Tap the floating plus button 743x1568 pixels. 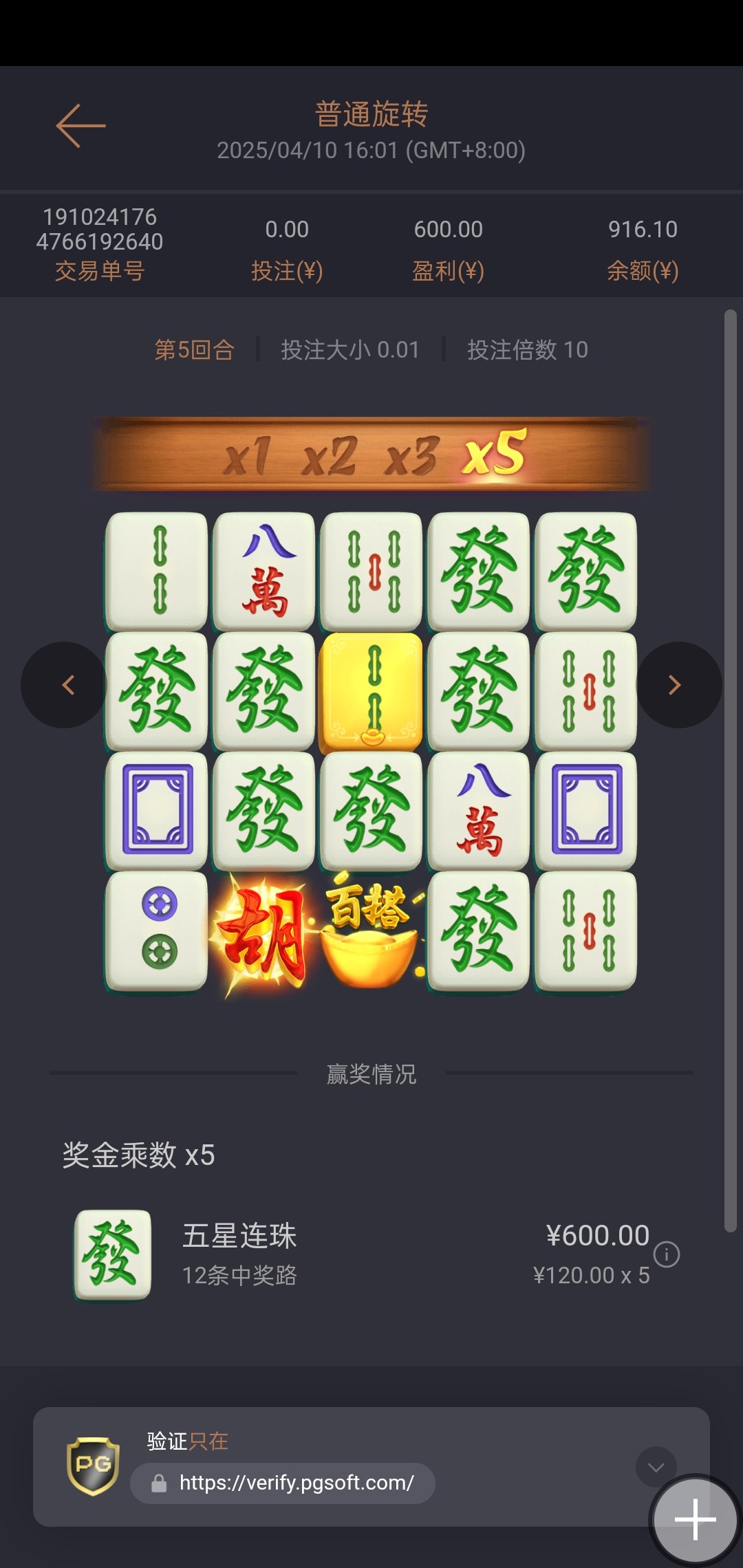point(695,1520)
